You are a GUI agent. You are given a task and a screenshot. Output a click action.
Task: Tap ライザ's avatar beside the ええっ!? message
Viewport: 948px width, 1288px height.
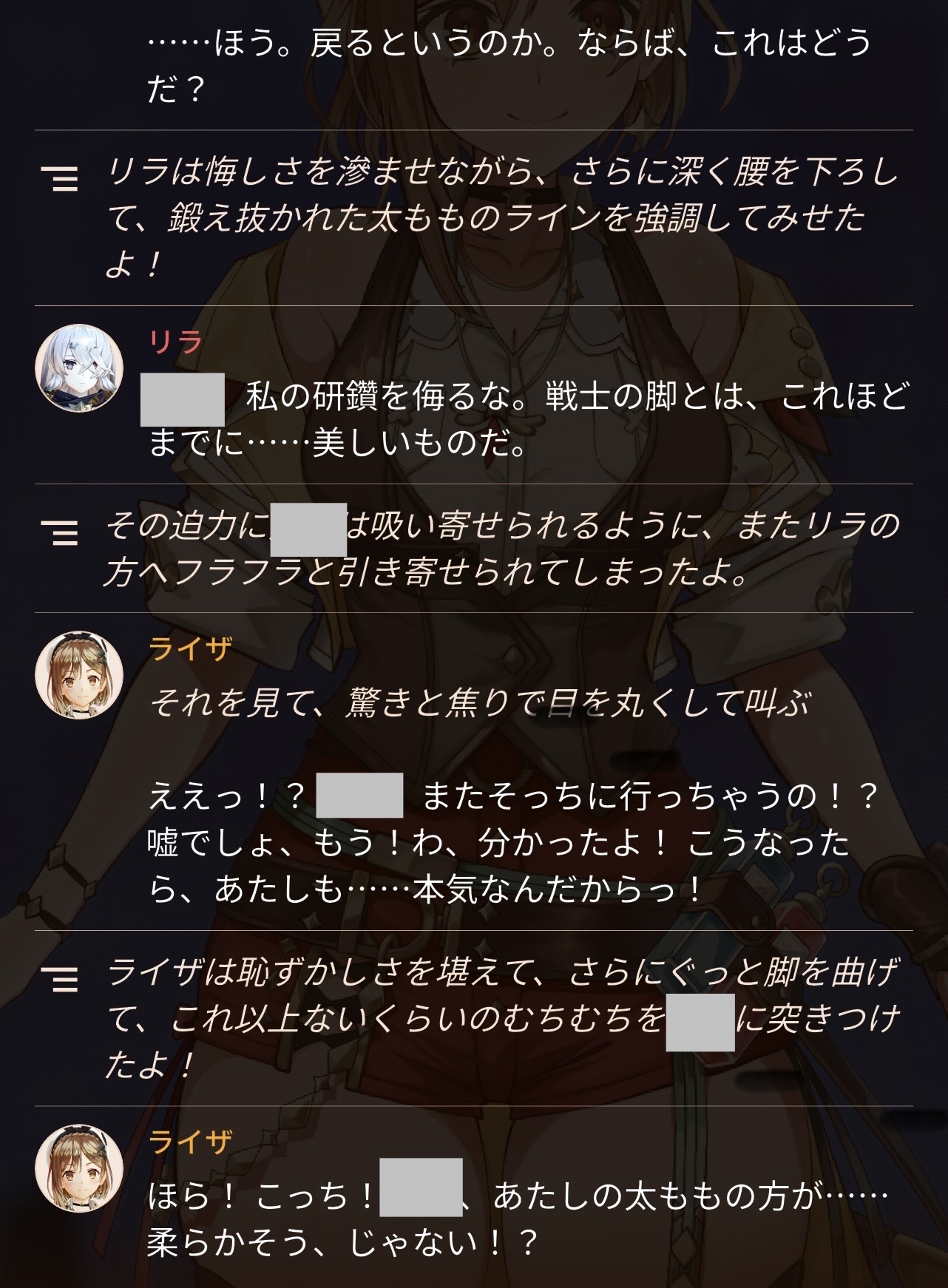tap(79, 674)
